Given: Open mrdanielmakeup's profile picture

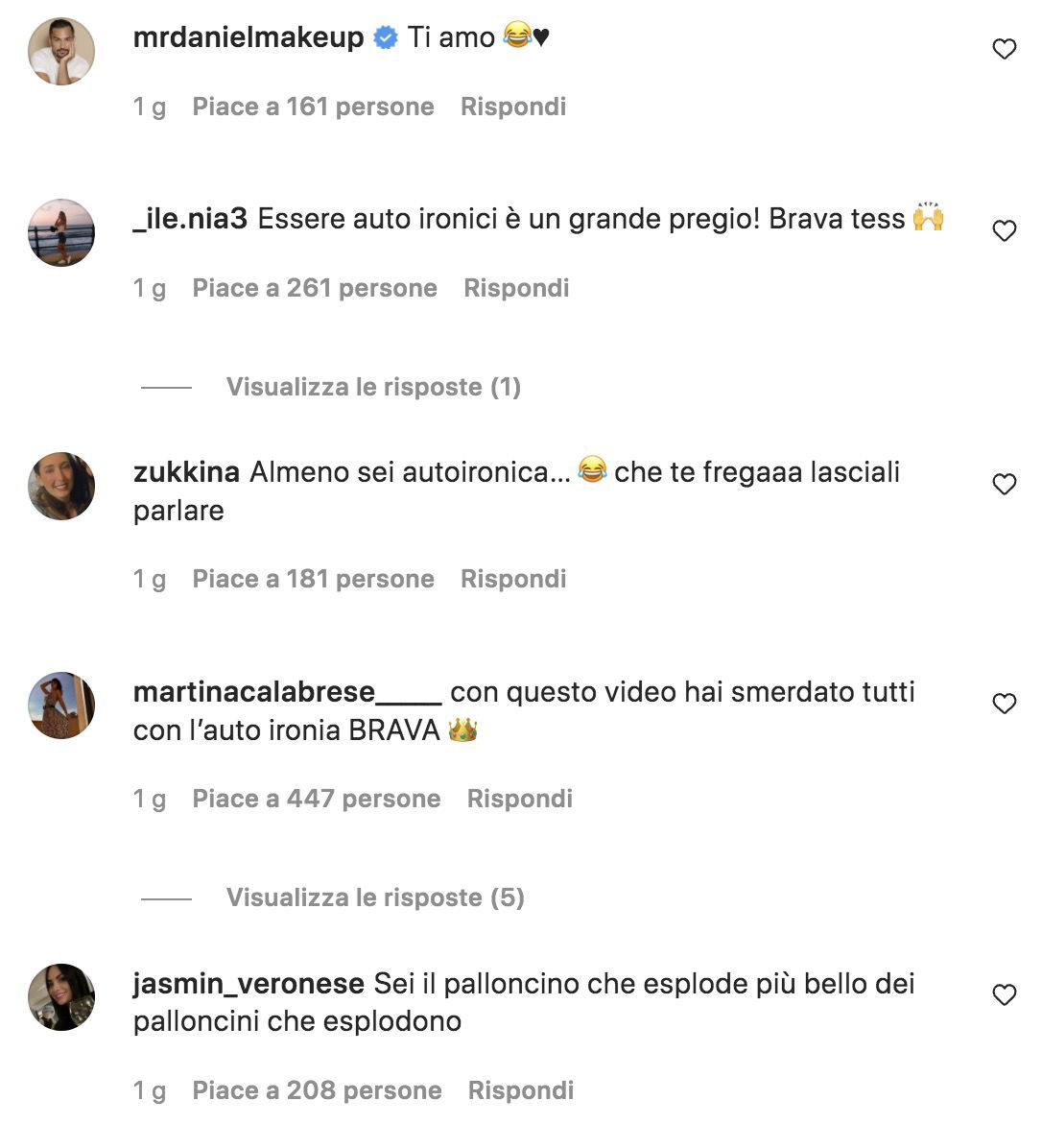Looking at the screenshot, I should point(61,52).
